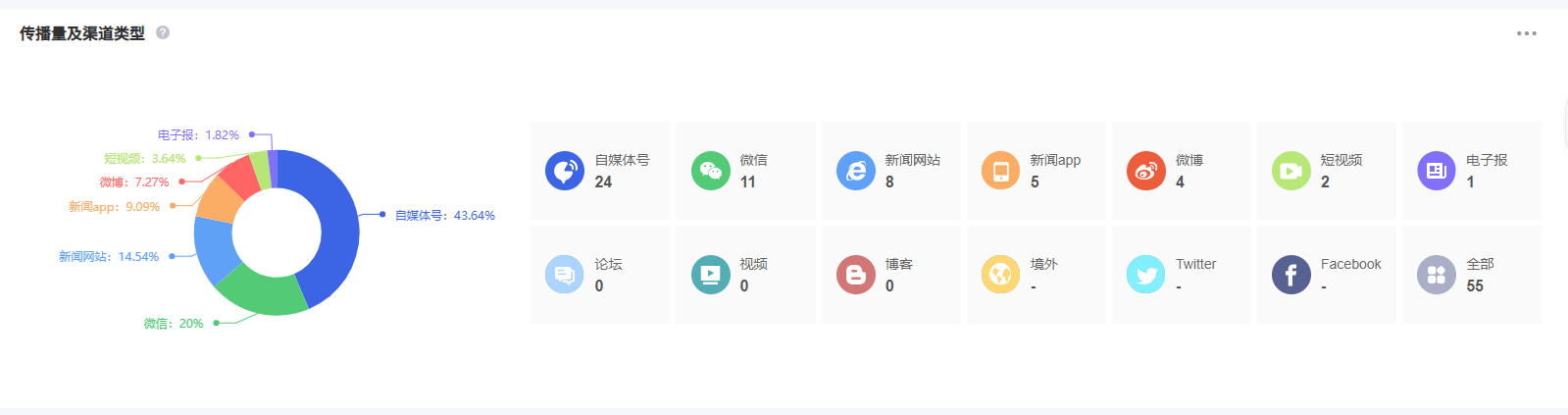The height and width of the screenshot is (415, 1568).
Task: Select the 自媒体号 channel card
Action: pyautogui.click(x=599, y=171)
